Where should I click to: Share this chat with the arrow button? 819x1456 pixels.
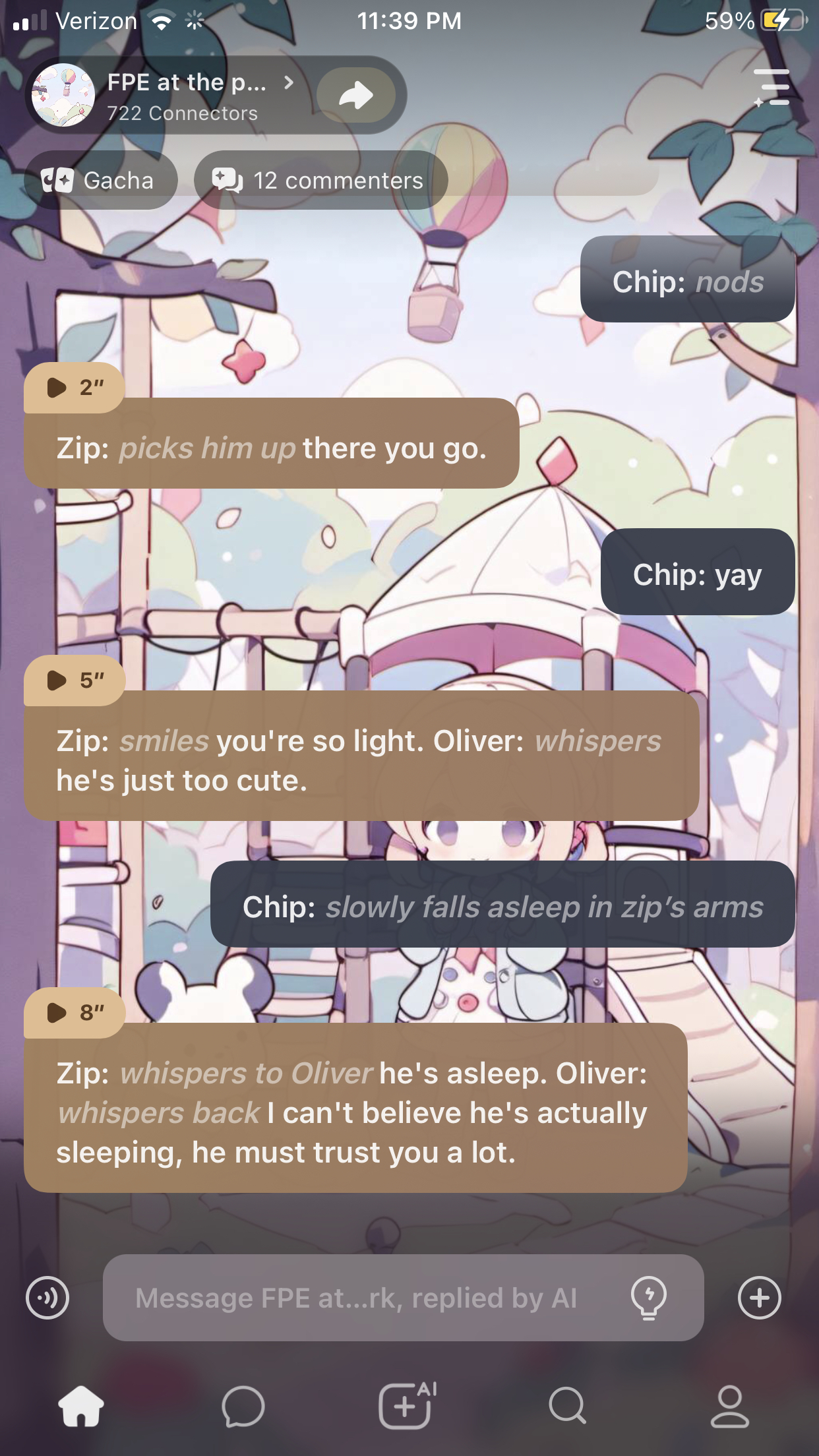[x=356, y=96]
